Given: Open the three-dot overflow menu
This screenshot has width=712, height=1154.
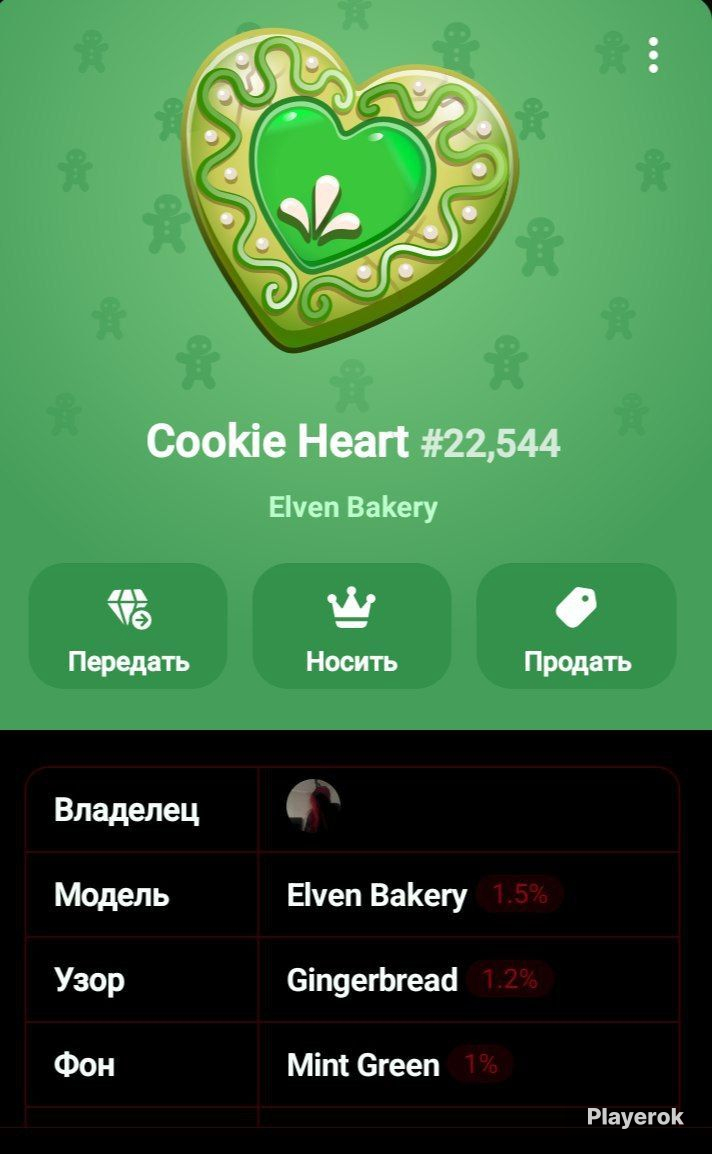Looking at the screenshot, I should pyautogui.click(x=652, y=55).
